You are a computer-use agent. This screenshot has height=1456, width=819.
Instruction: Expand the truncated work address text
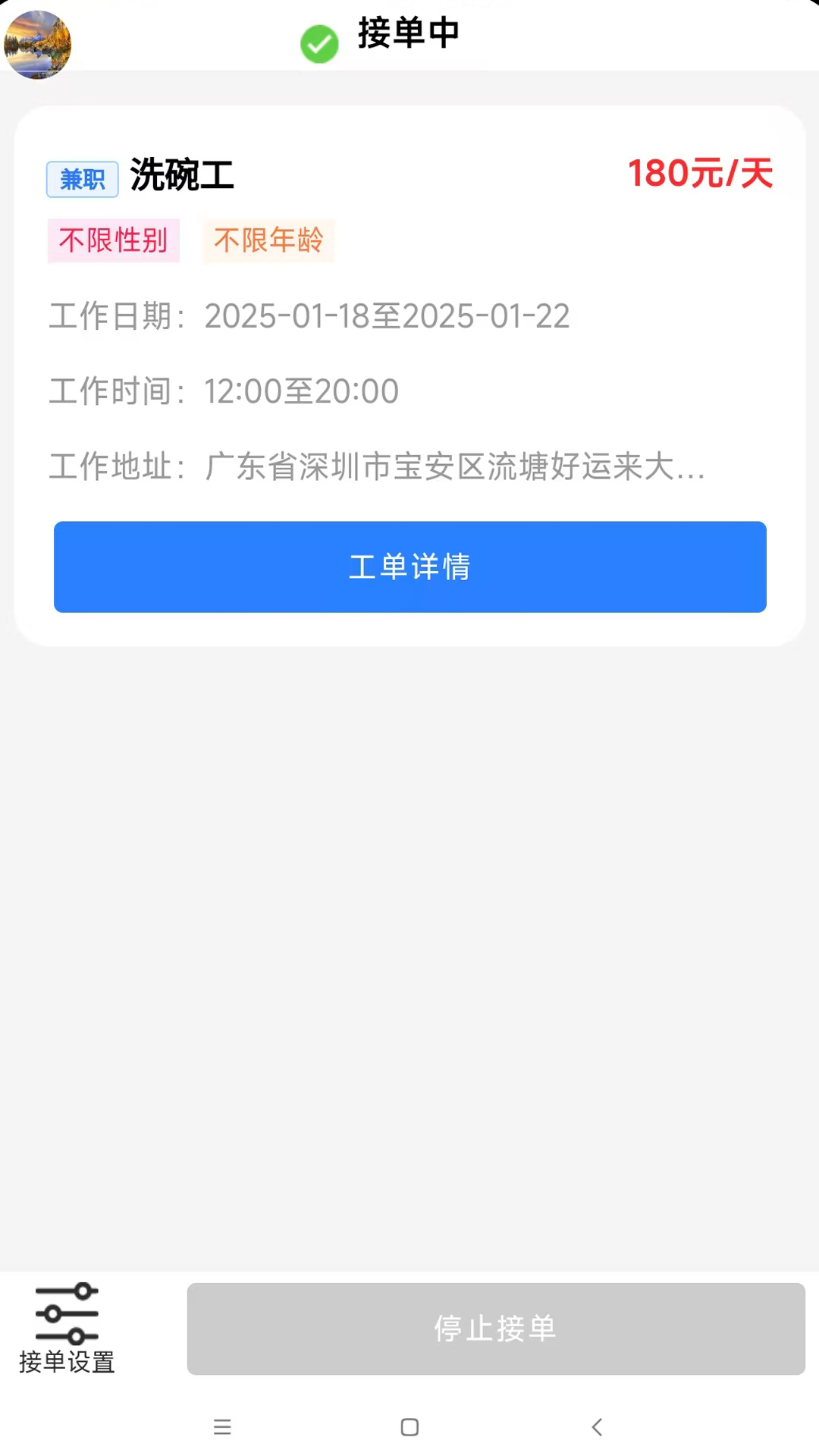[x=453, y=467]
